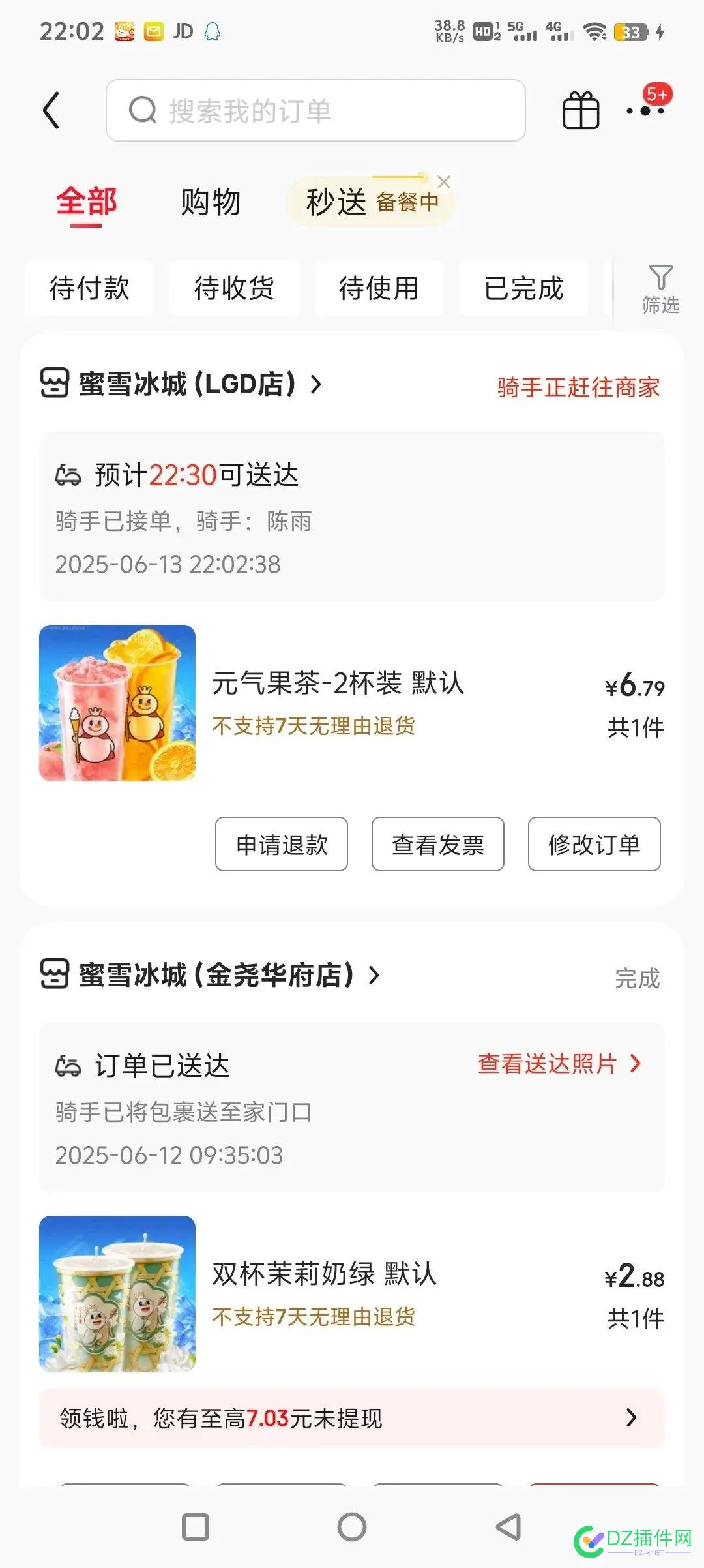Viewport: 704px width, 1568px height.
Task: Show 待收货 orders
Action: [234, 288]
